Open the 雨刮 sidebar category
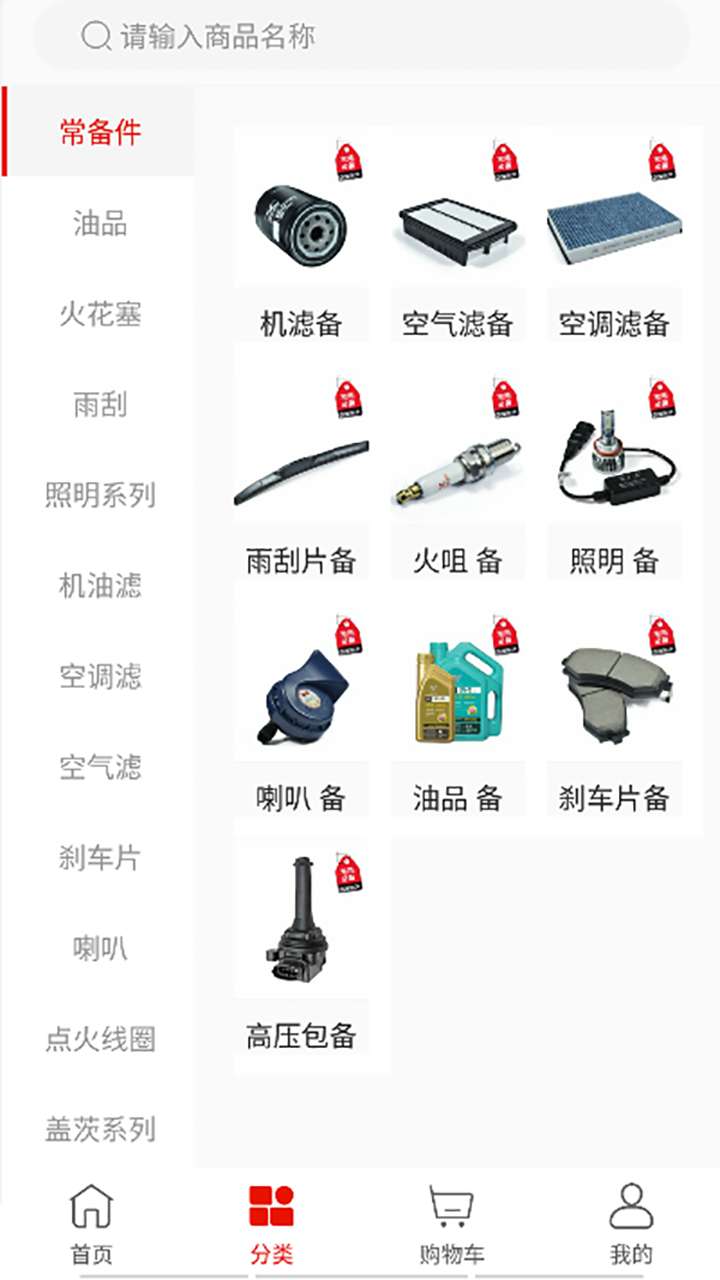The height and width of the screenshot is (1280, 720). pos(100,405)
